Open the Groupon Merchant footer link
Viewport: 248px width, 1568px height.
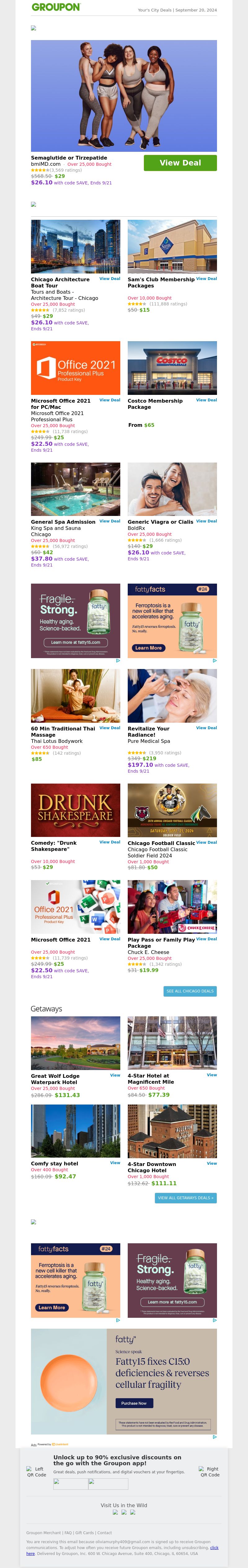43,1533
